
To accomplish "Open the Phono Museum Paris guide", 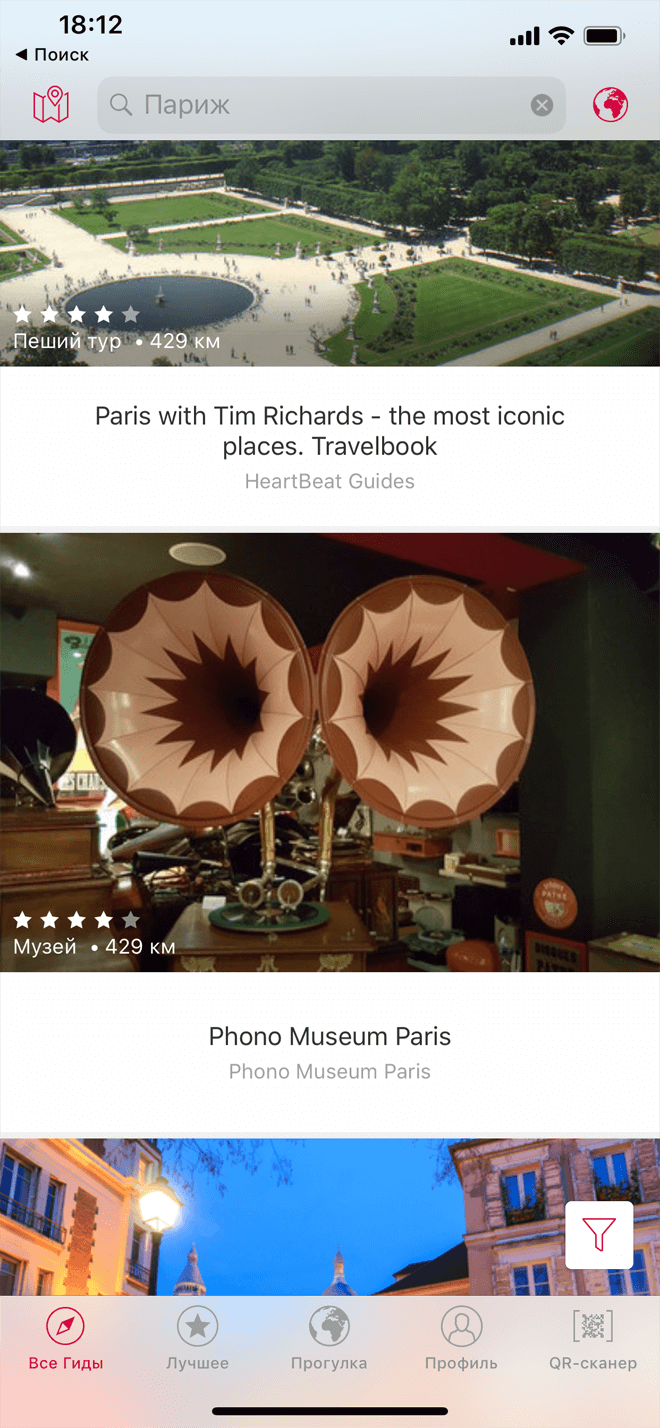I will [330, 1036].
